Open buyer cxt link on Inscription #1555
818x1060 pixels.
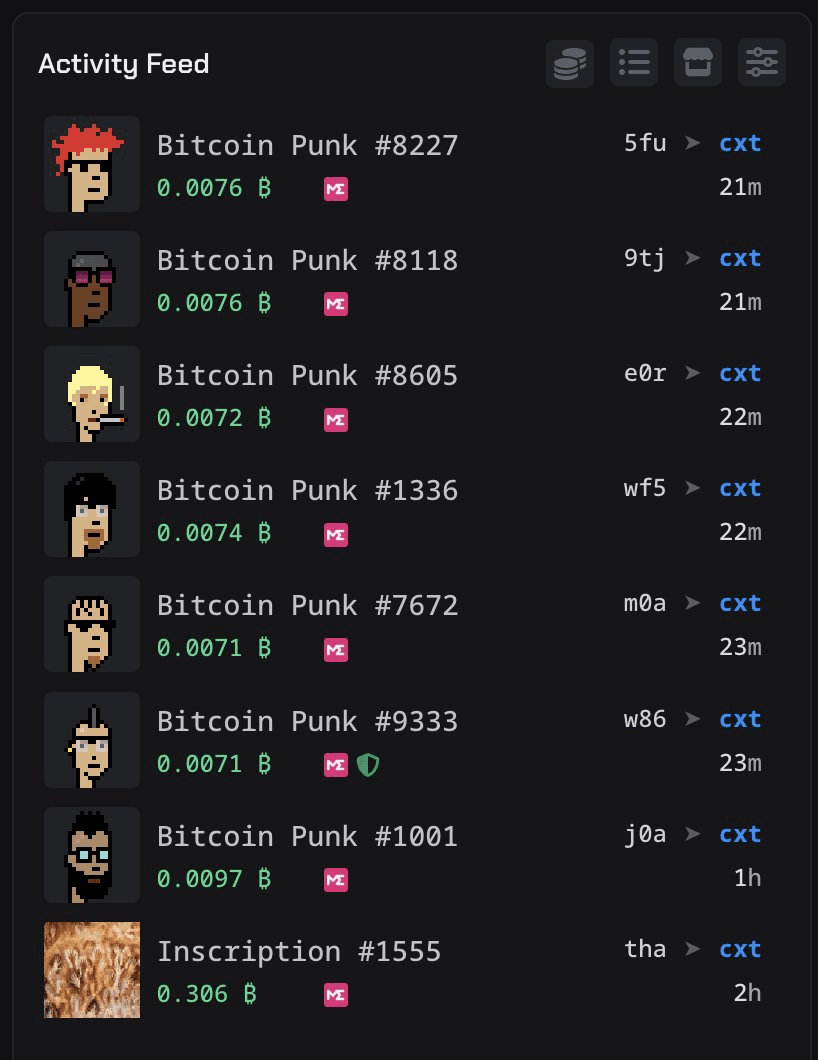[740, 949]
